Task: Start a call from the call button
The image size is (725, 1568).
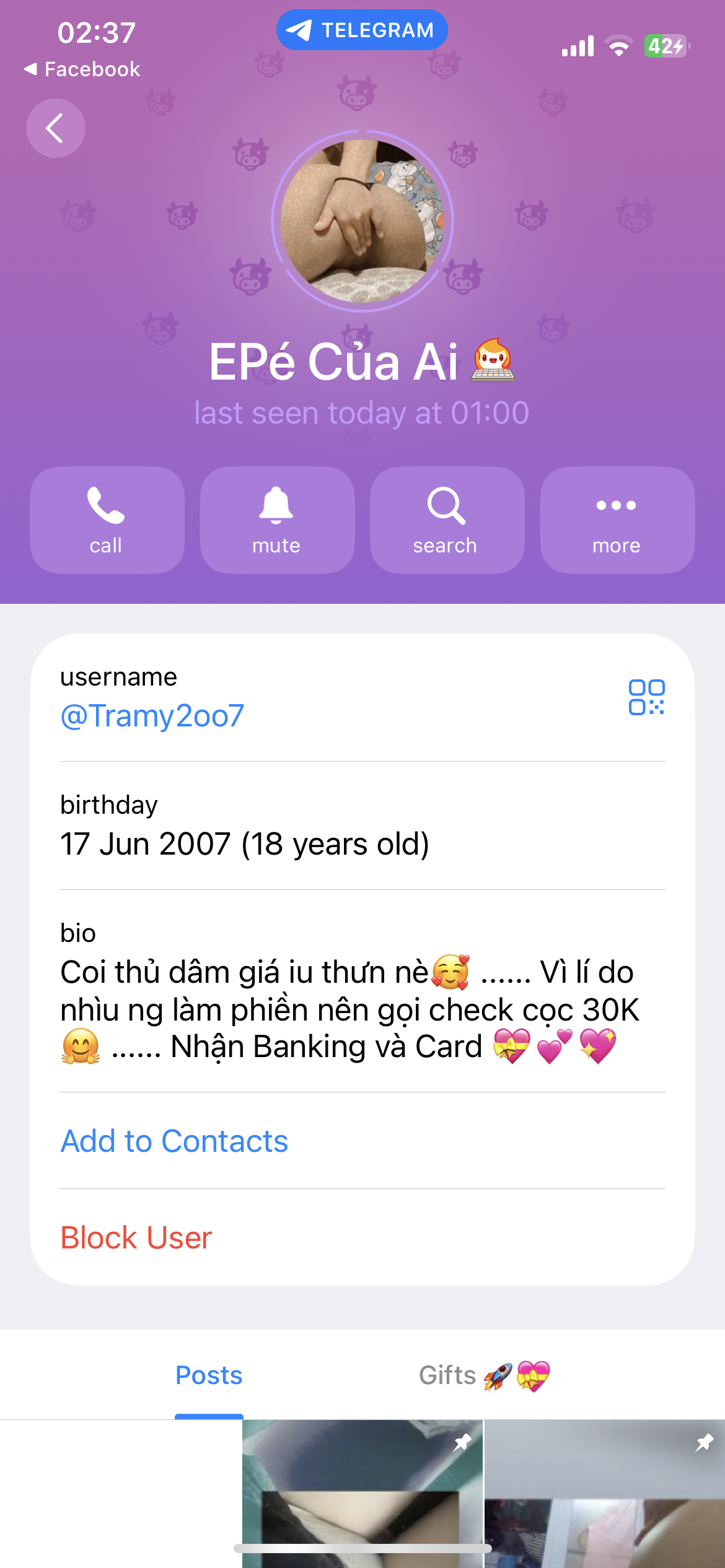Action: click(x=107, y=520)
